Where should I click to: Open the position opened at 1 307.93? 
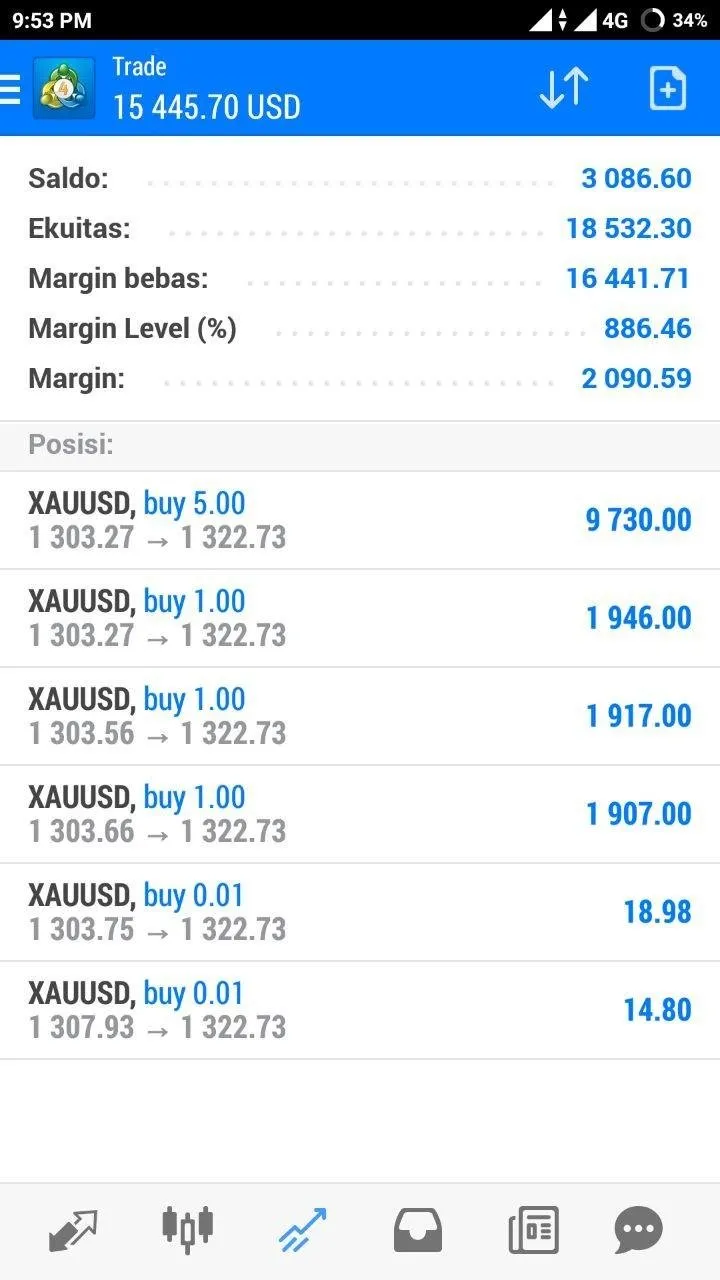[x=360, y=1010]
